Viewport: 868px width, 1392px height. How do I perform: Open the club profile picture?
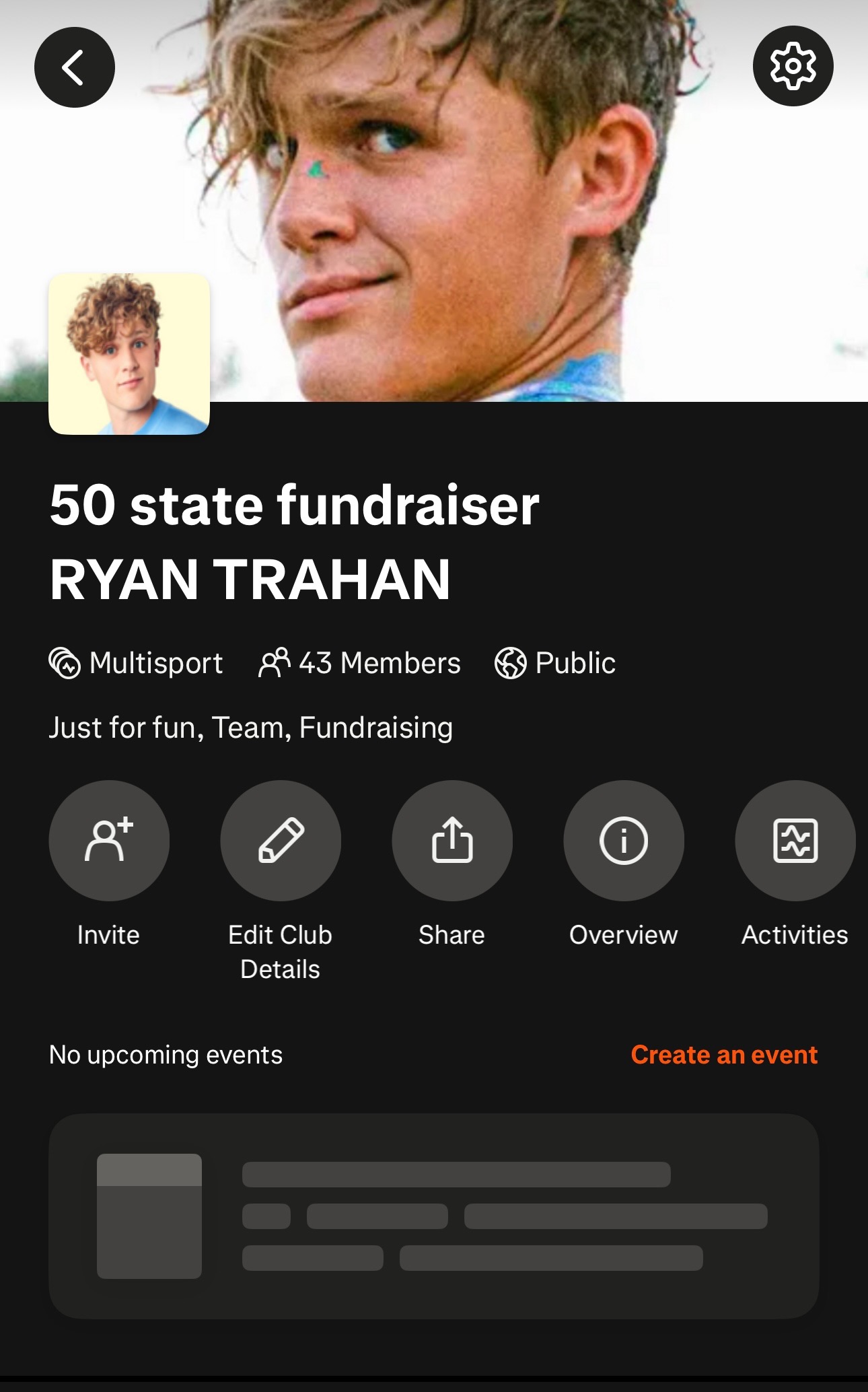point(129,354)
